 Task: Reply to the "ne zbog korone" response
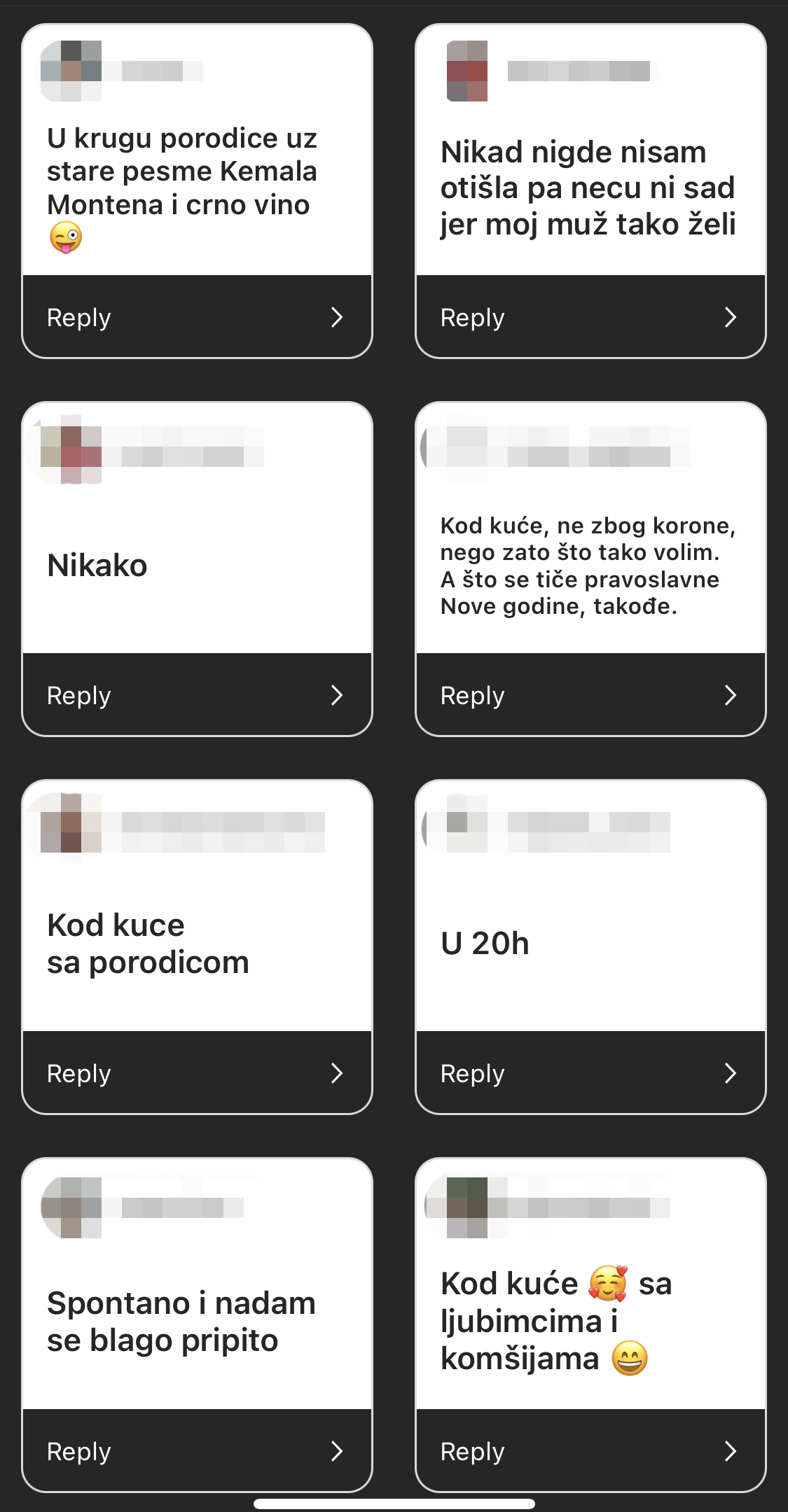pos(590,695)
